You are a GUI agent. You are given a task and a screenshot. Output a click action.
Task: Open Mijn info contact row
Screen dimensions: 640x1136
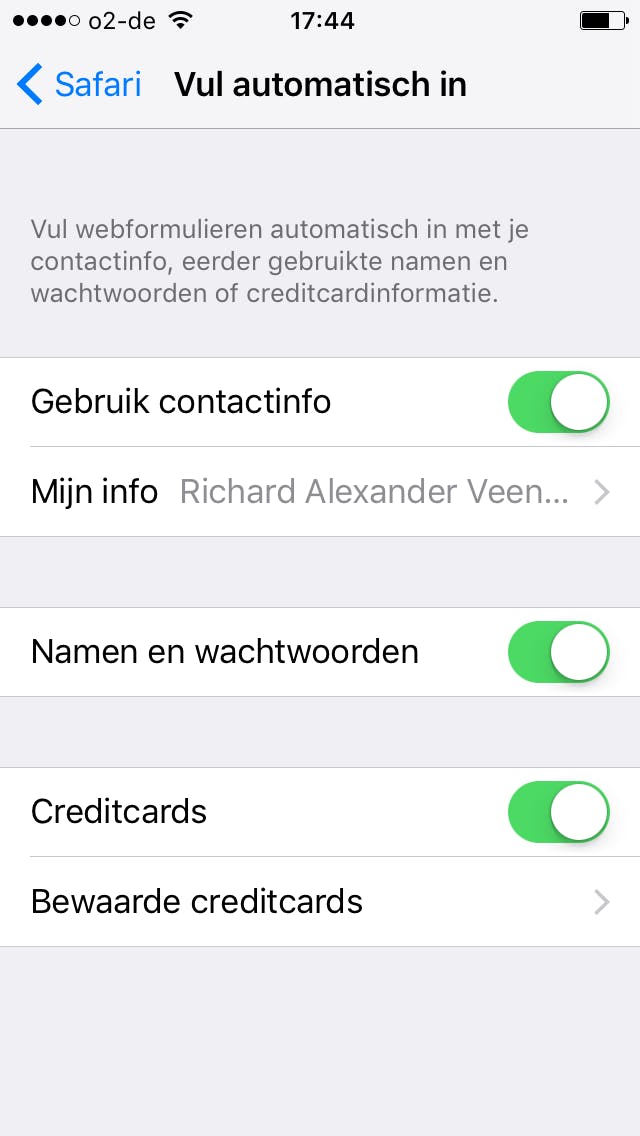click(x=320, y=492)
